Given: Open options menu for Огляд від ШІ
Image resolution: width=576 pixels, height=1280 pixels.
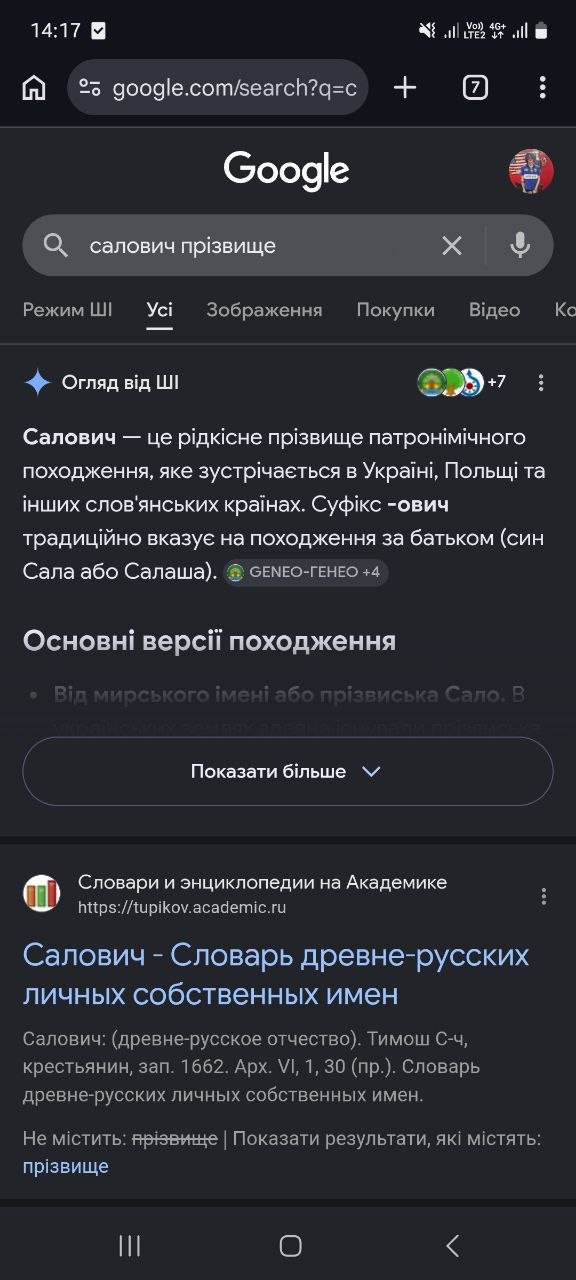Looking at the screenshot, I should click(x=541, y=382).
